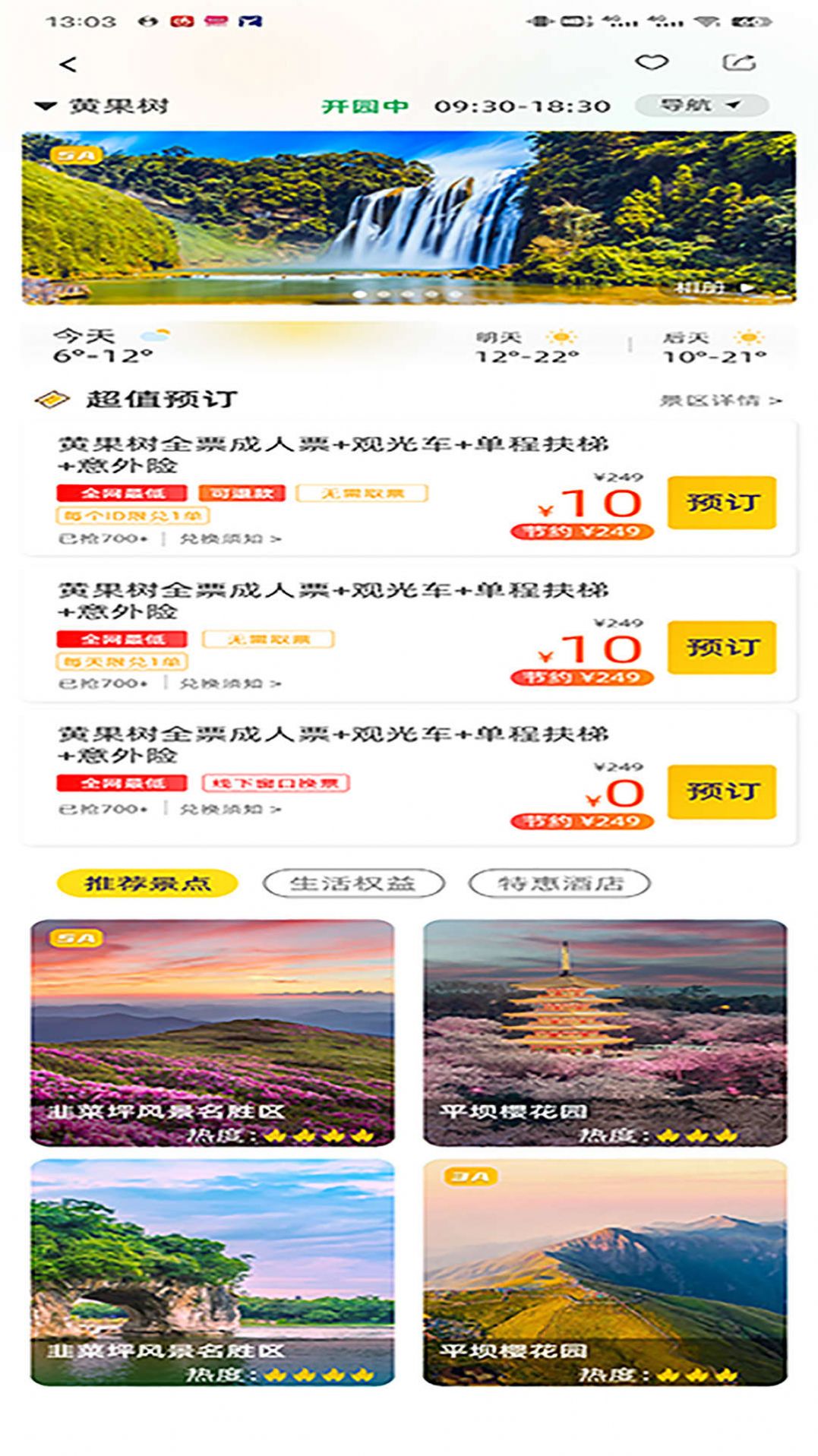Open the 5A 韭菜坪风景名胜区 card

coord(212,1031)
